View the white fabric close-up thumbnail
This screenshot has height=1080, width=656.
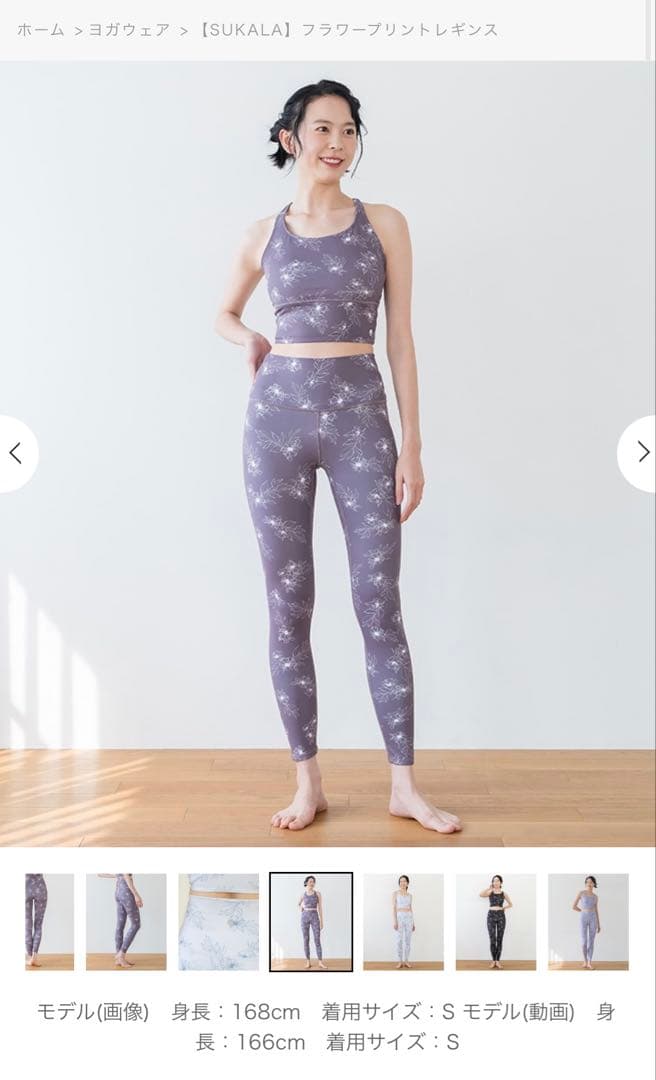pos(218,921)
